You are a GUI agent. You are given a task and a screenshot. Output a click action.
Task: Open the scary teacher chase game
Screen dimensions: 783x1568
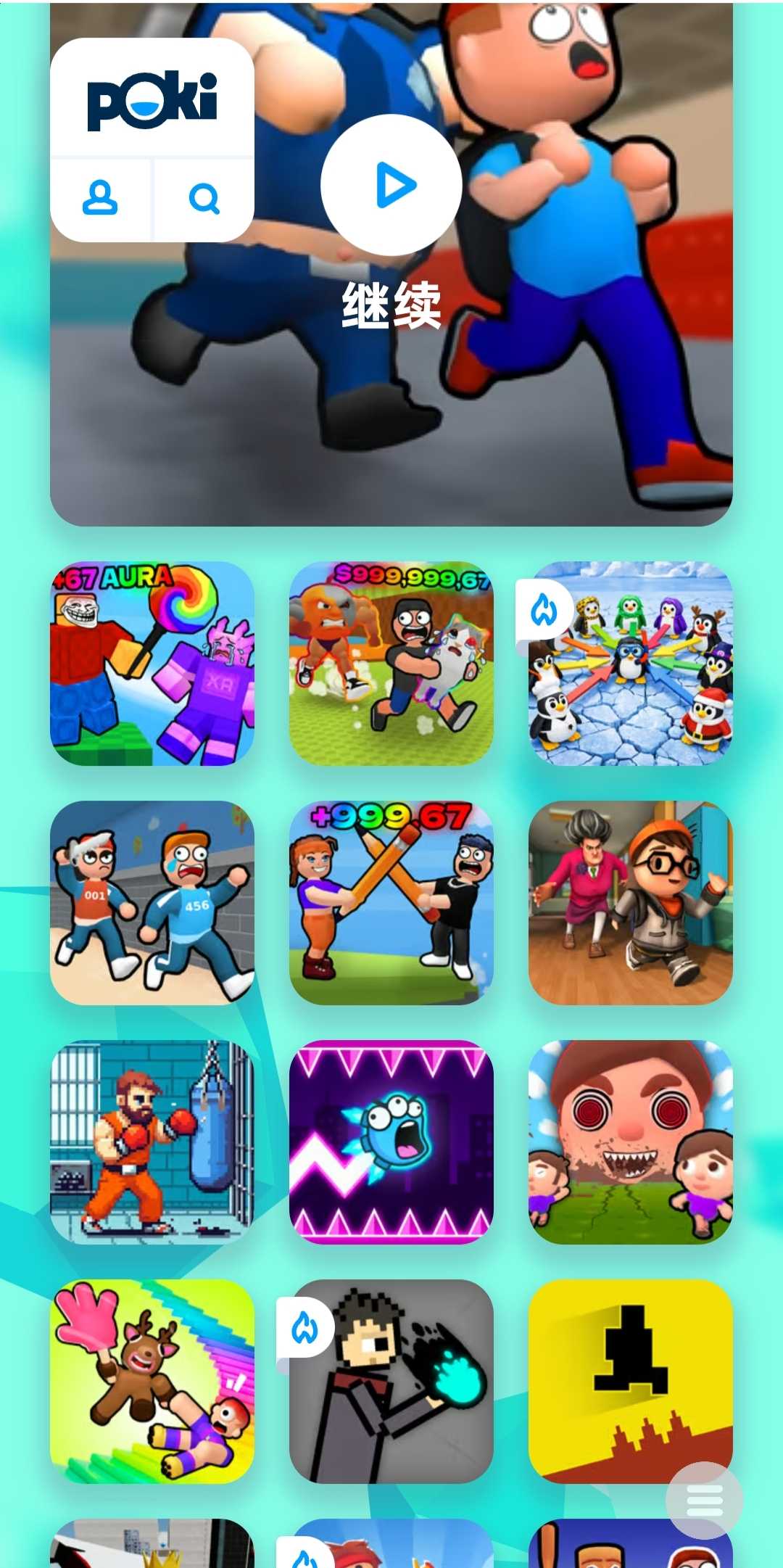pos(631,903)
